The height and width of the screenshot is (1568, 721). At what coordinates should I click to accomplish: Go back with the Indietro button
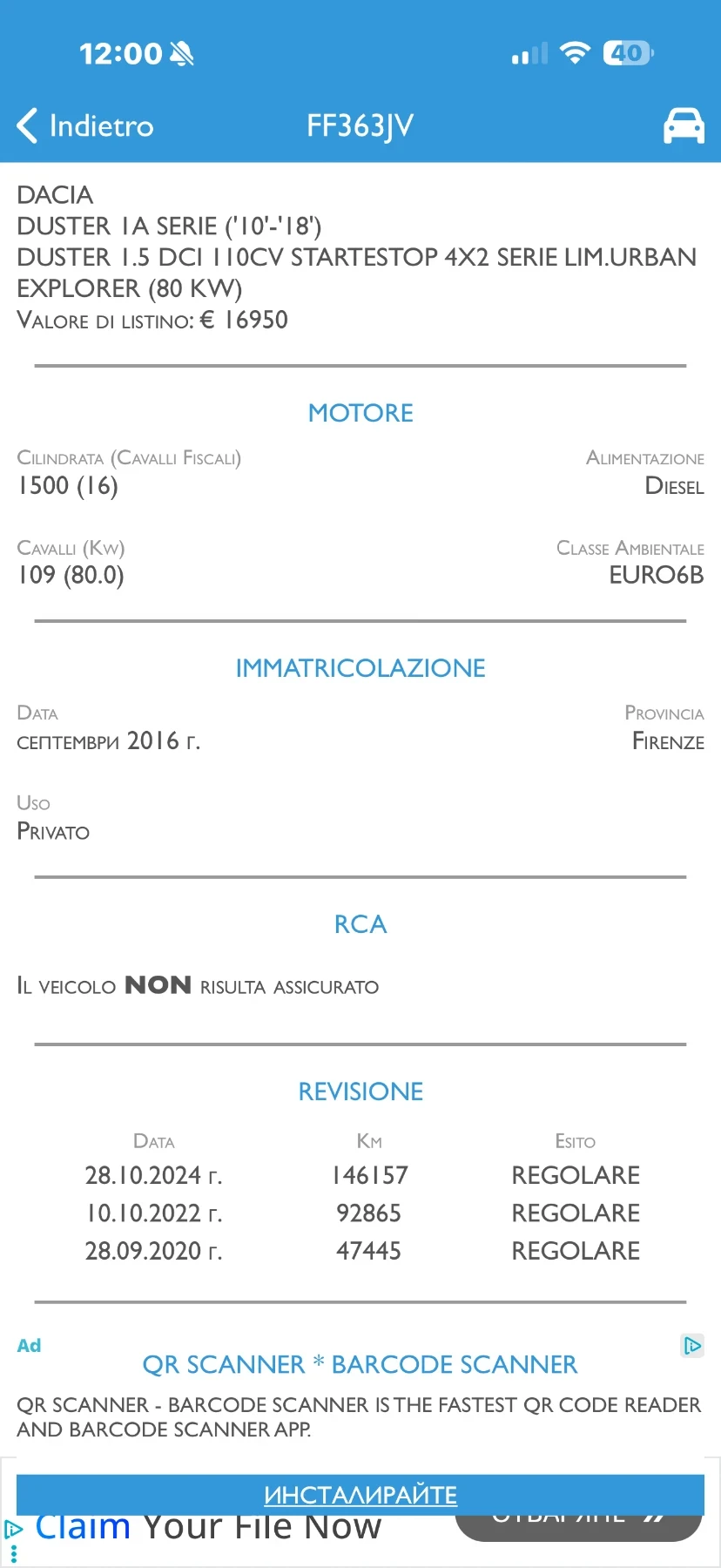[x=84, y=125]
